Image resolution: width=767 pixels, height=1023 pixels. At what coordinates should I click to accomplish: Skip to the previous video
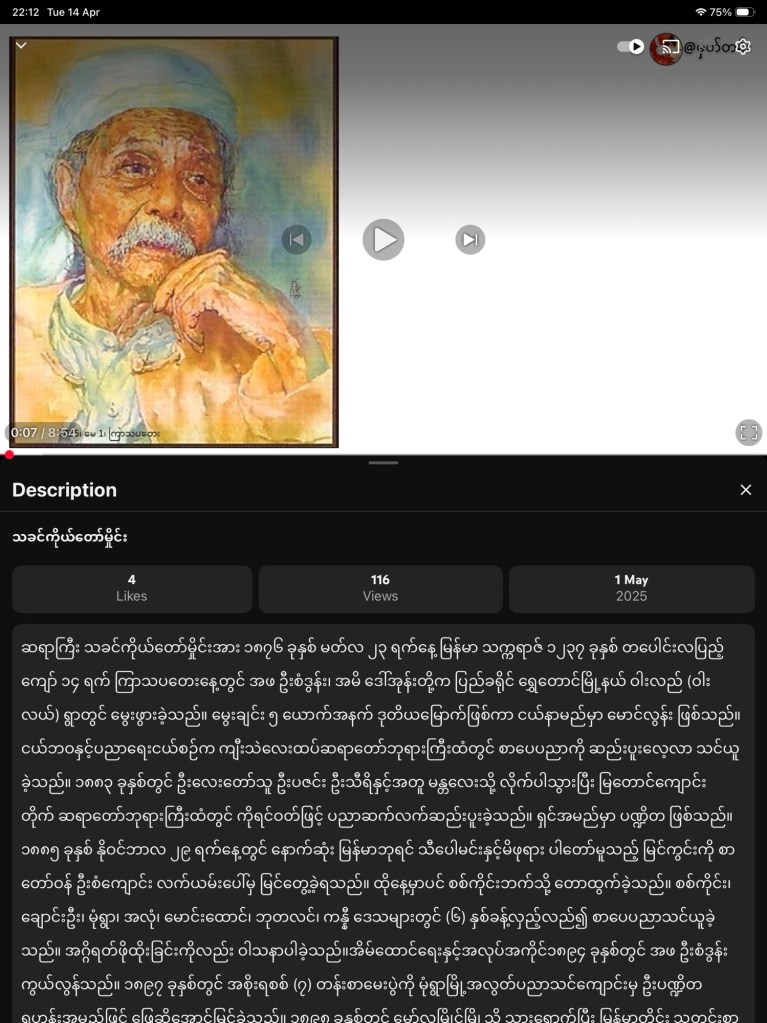[296, 239]
